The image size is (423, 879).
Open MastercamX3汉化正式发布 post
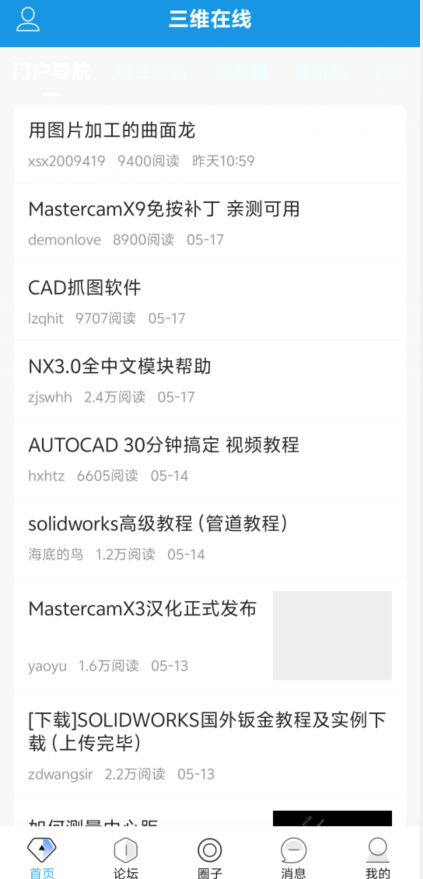(x=210, y=635)
